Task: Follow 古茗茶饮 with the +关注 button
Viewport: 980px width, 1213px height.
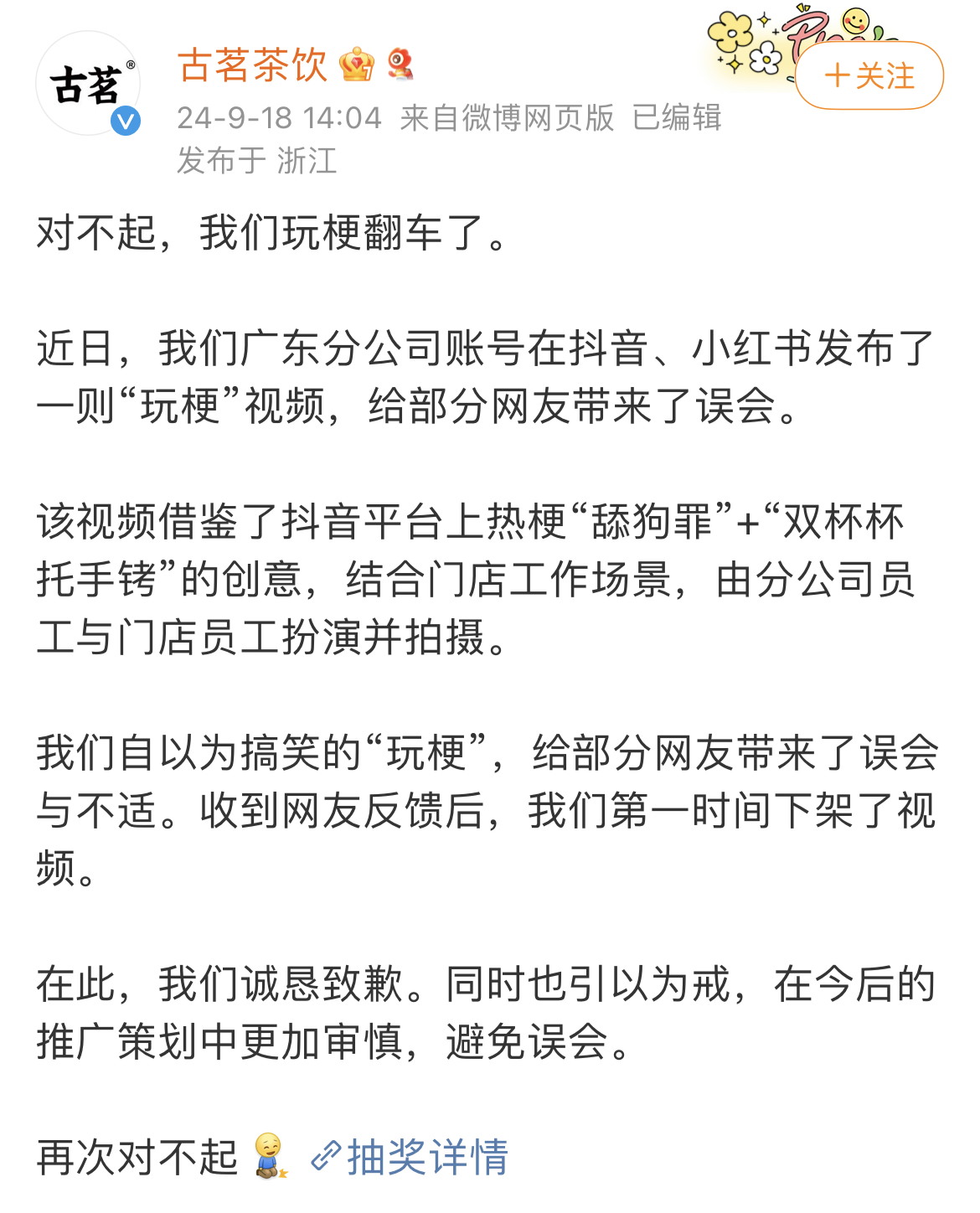Action: [x=869, y=75]
